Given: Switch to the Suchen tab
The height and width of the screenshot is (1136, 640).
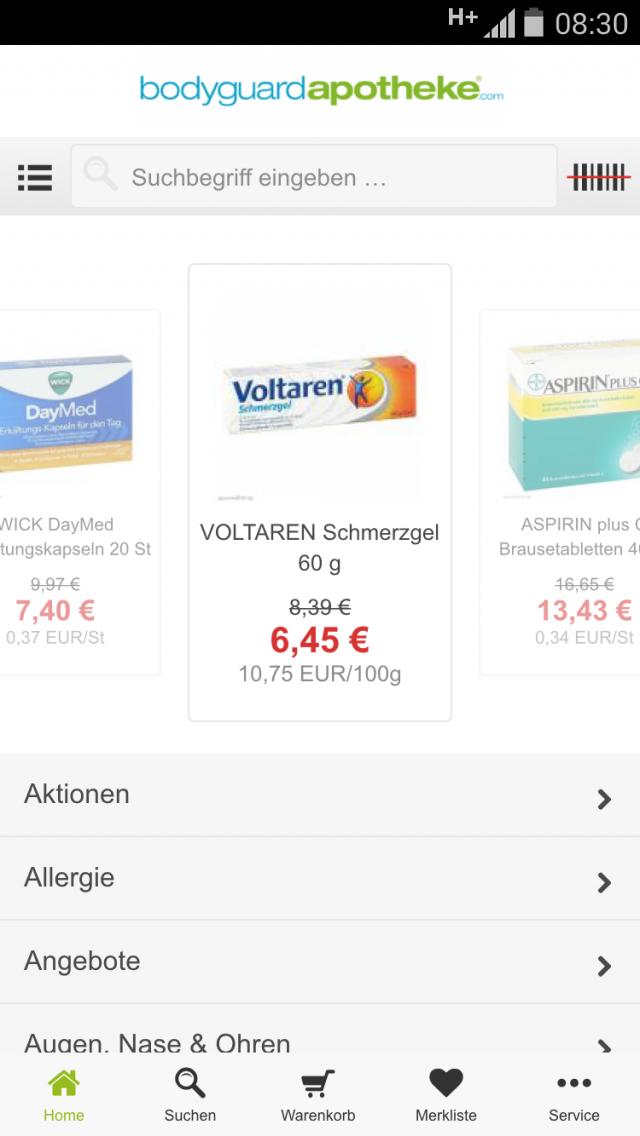Looking at the screenshot, I should [x=190, y=1094].
